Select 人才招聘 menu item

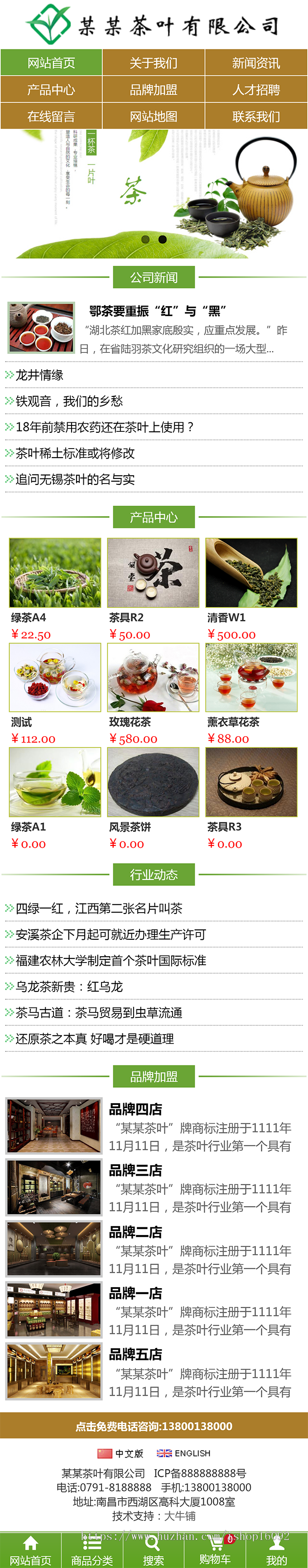coord(256,90)
